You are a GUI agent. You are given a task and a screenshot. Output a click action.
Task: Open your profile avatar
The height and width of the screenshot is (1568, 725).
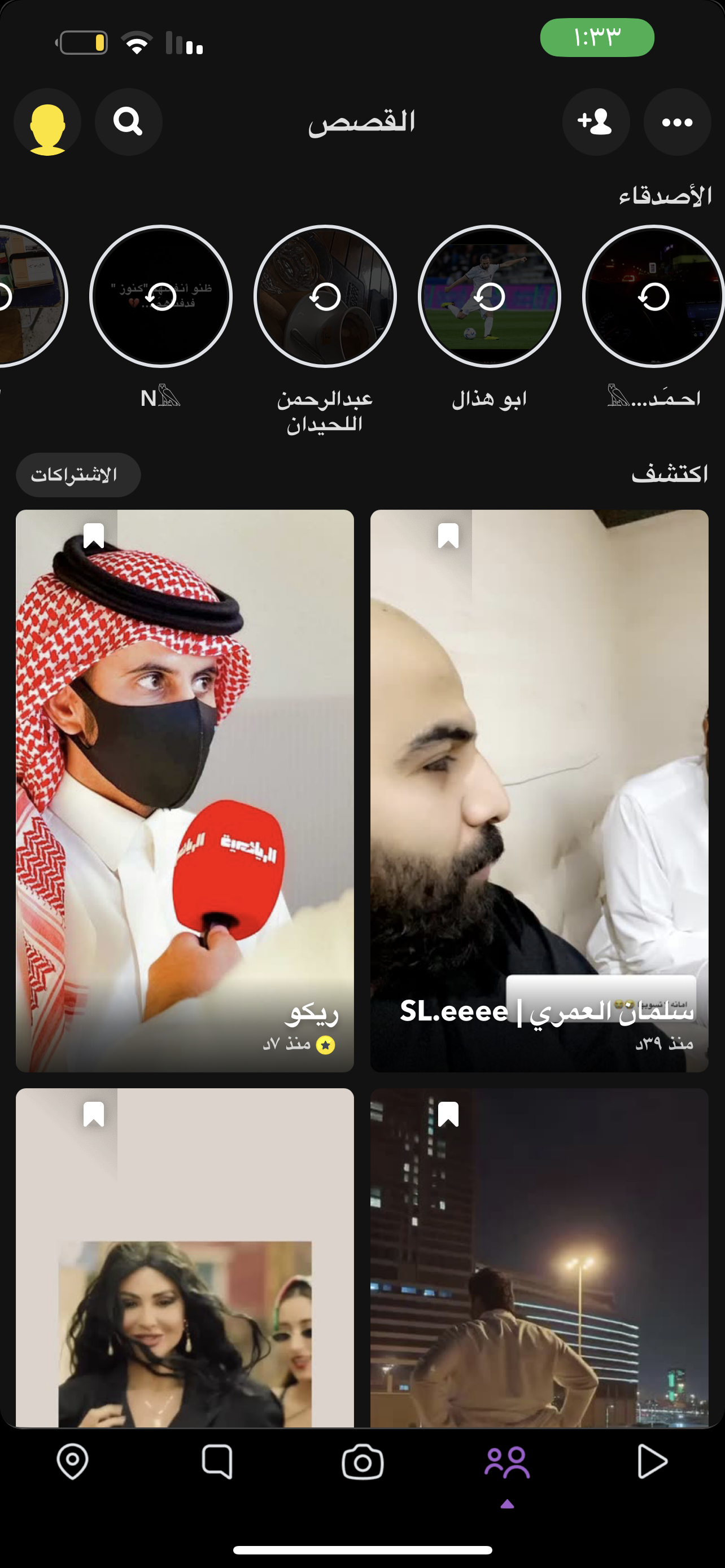(47, 122)
